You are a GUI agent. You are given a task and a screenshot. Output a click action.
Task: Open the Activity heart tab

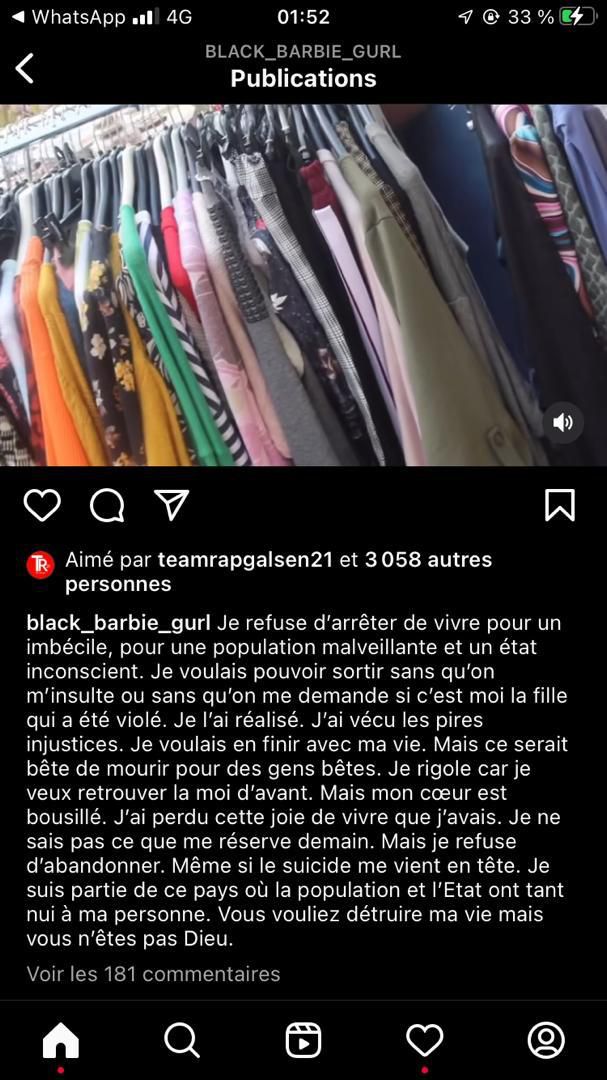425,1041
